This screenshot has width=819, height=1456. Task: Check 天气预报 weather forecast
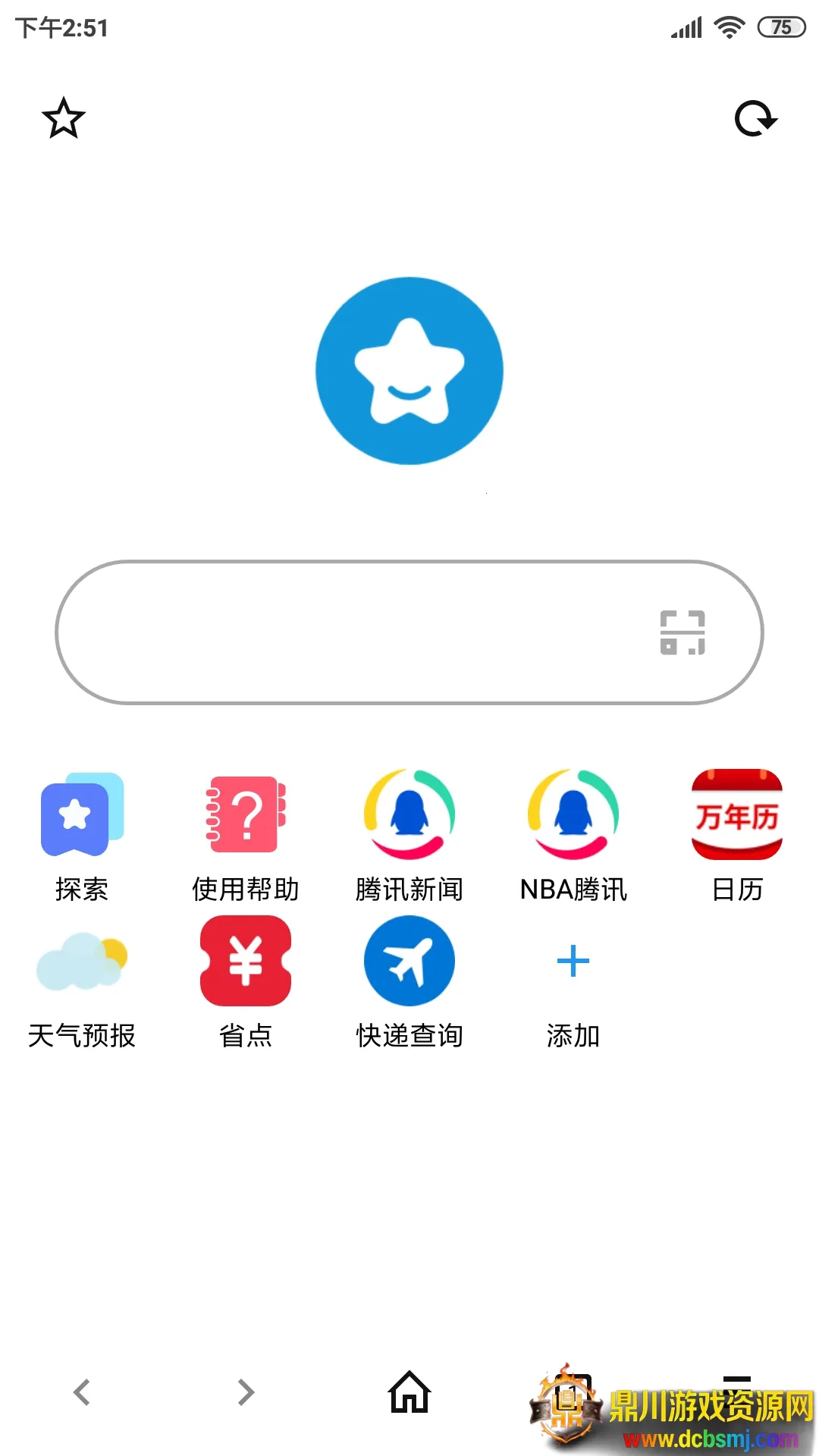[82, 983]
